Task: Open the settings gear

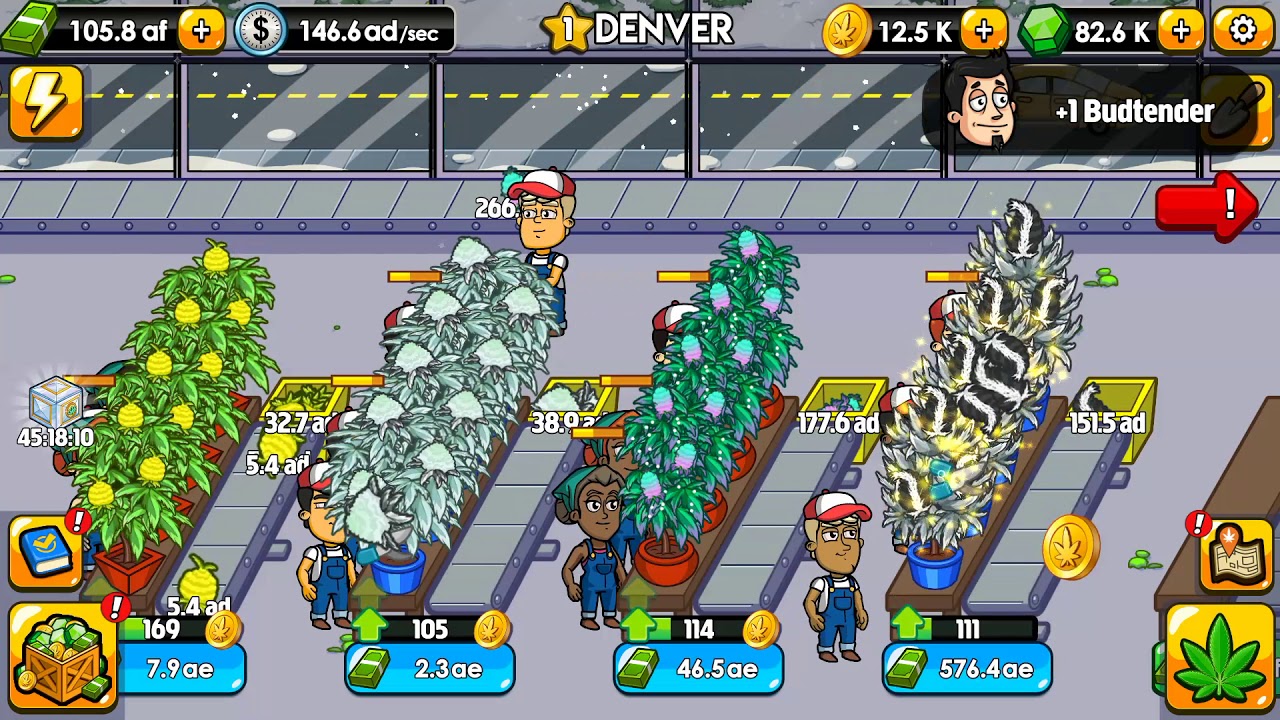Action: (x=1242, y=30)
